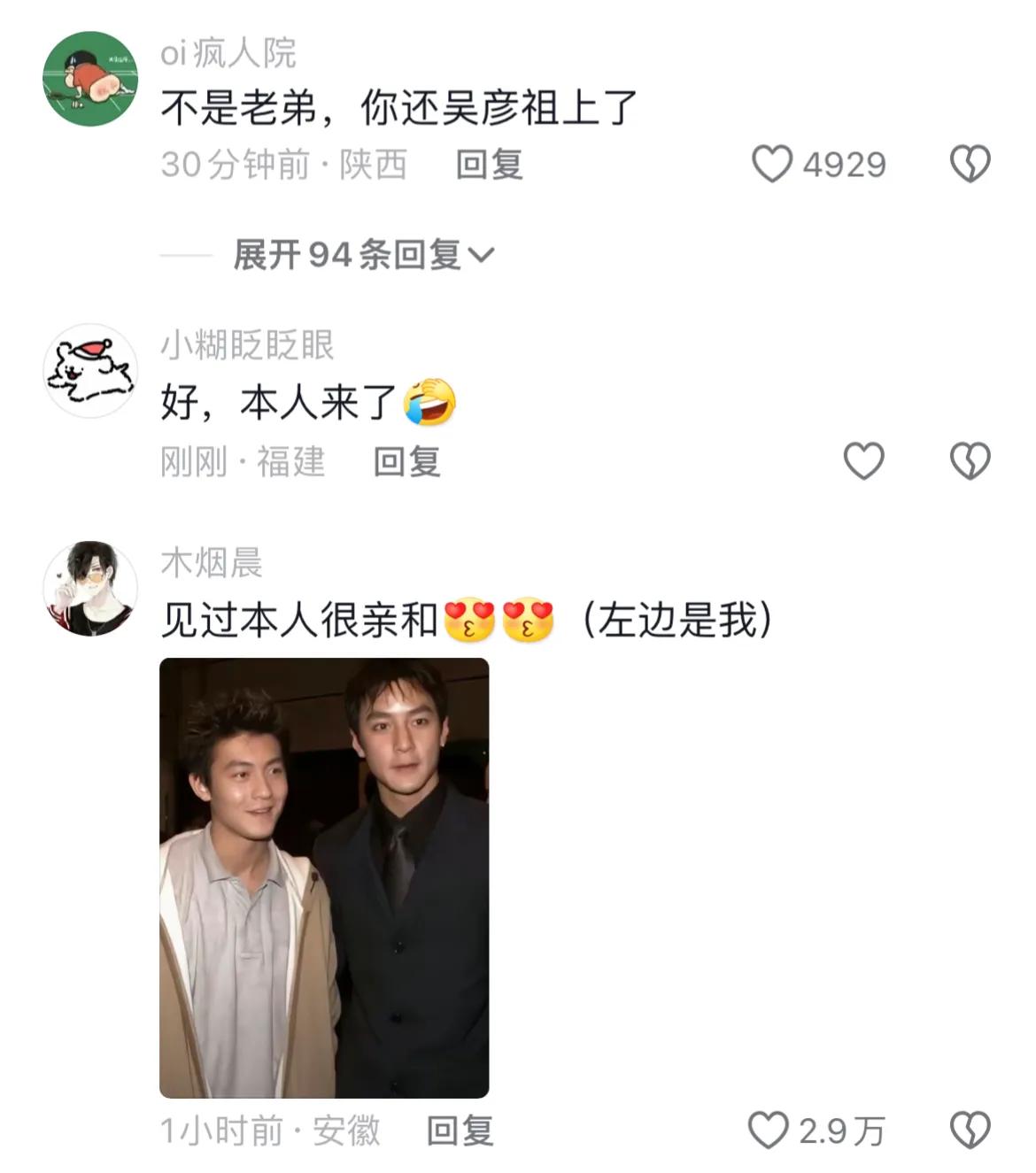View the photo in 木烟晨's comment
The image size is (1036, 1173).
tap(324, 877)
